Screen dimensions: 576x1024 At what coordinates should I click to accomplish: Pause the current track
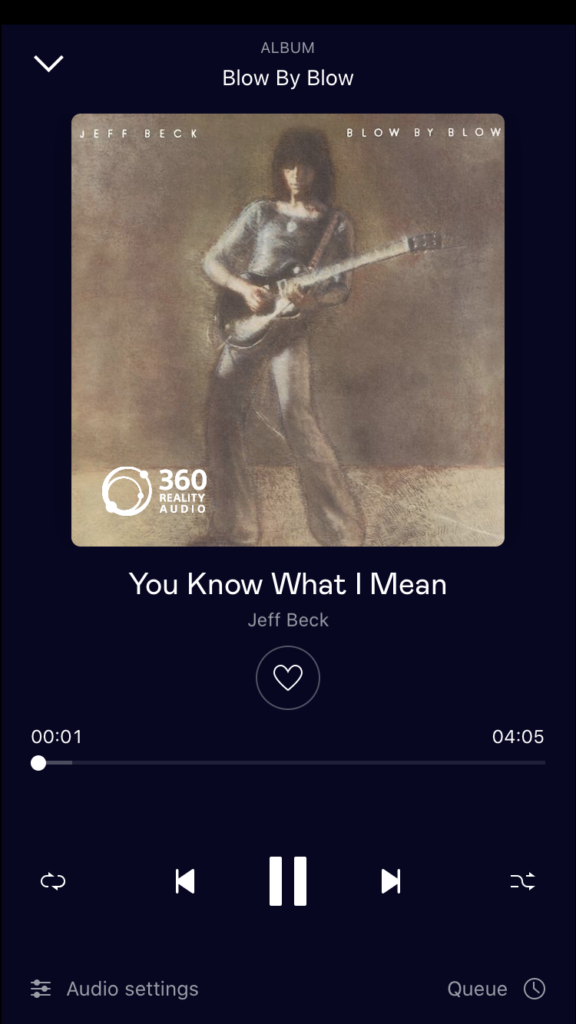pos(288,881)
